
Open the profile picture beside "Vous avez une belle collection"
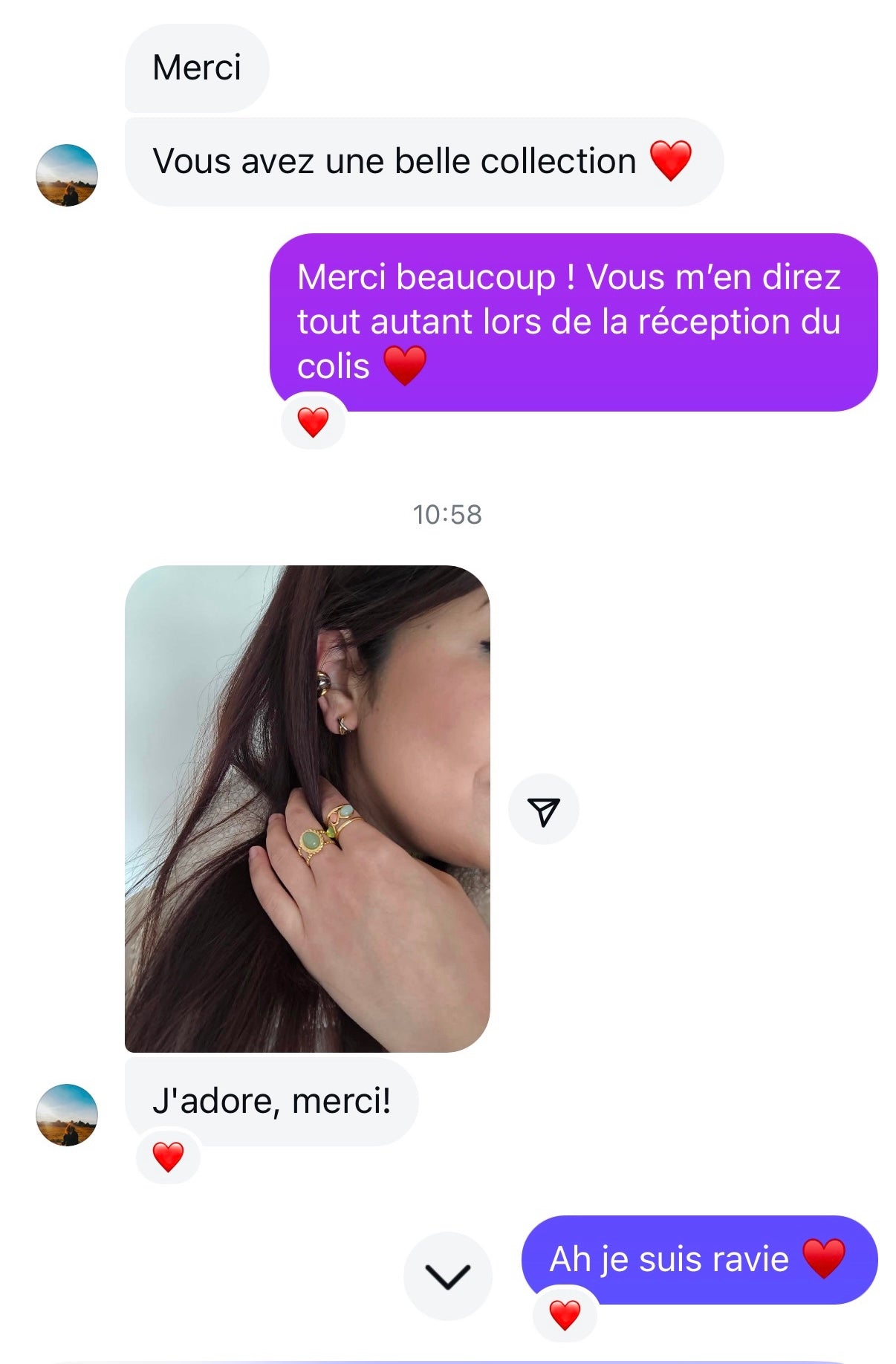coord(67,175)
